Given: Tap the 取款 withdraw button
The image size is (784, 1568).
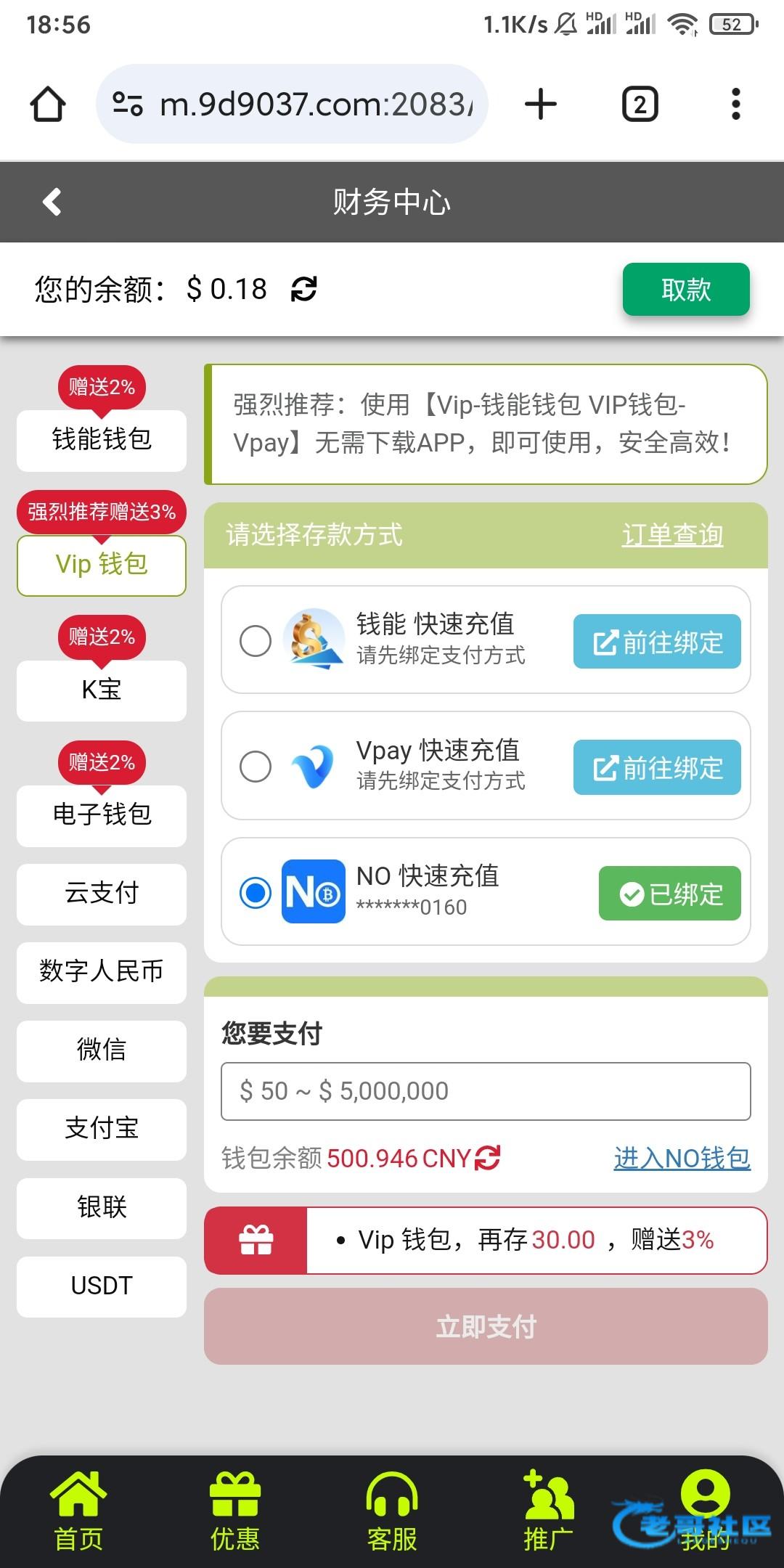Looking at the screenshot, I should pyautogui.click(x=686, y=289).
